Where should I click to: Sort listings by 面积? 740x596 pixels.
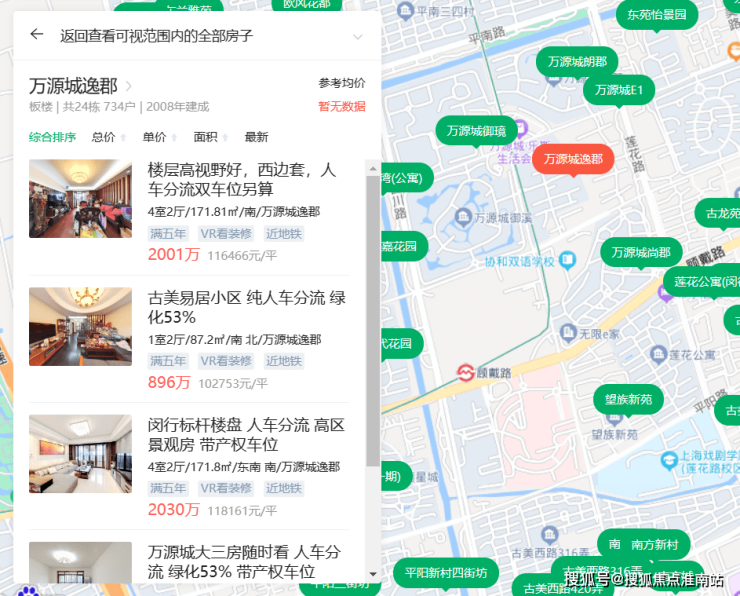coord(205,137)
